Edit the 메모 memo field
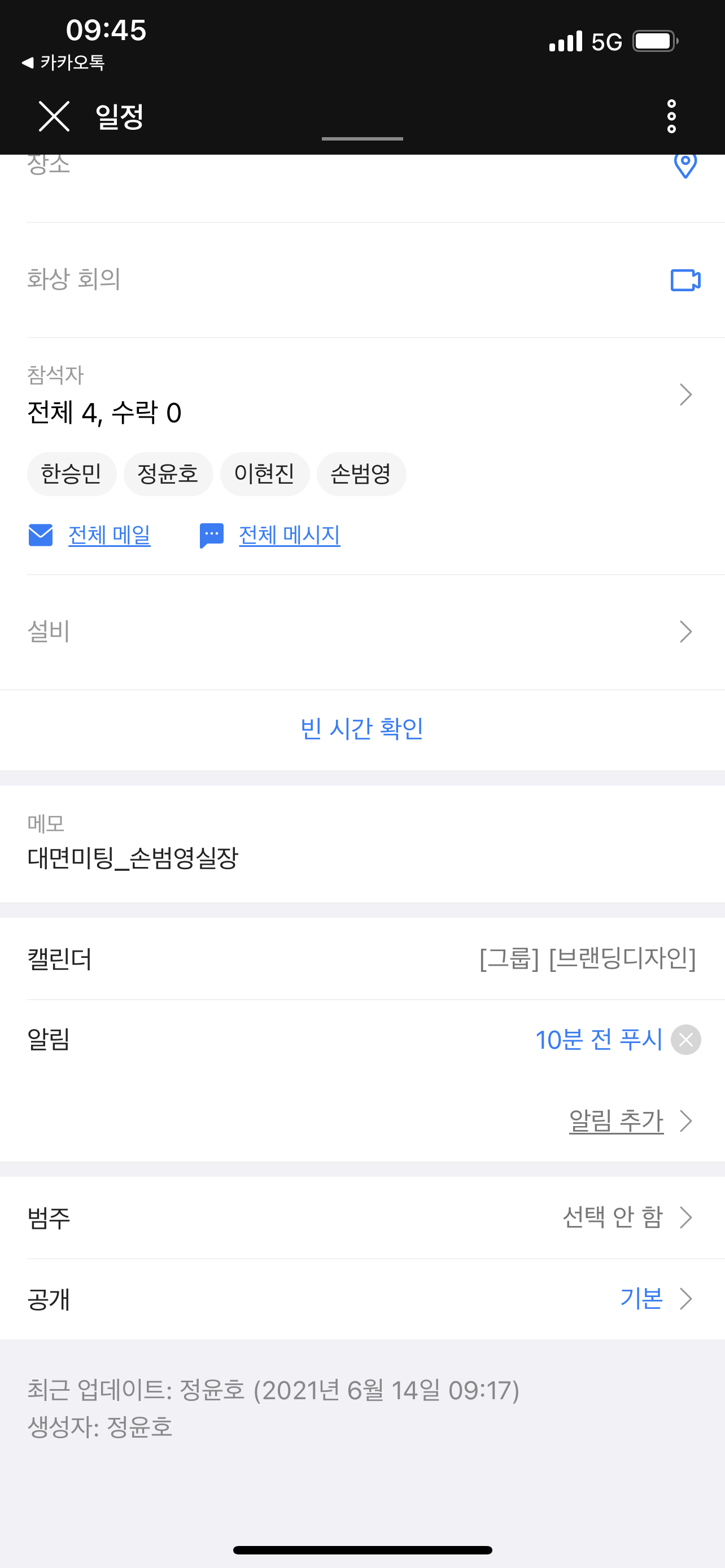Viewport: 725px width, 1568px height. click(363, 844)
